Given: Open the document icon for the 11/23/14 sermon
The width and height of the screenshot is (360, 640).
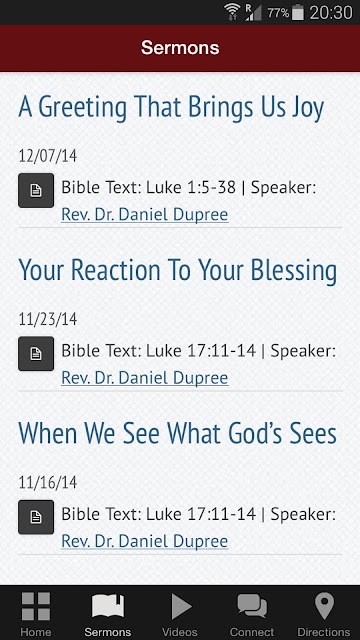Looking at the screenshot, I should click(36, 353).
